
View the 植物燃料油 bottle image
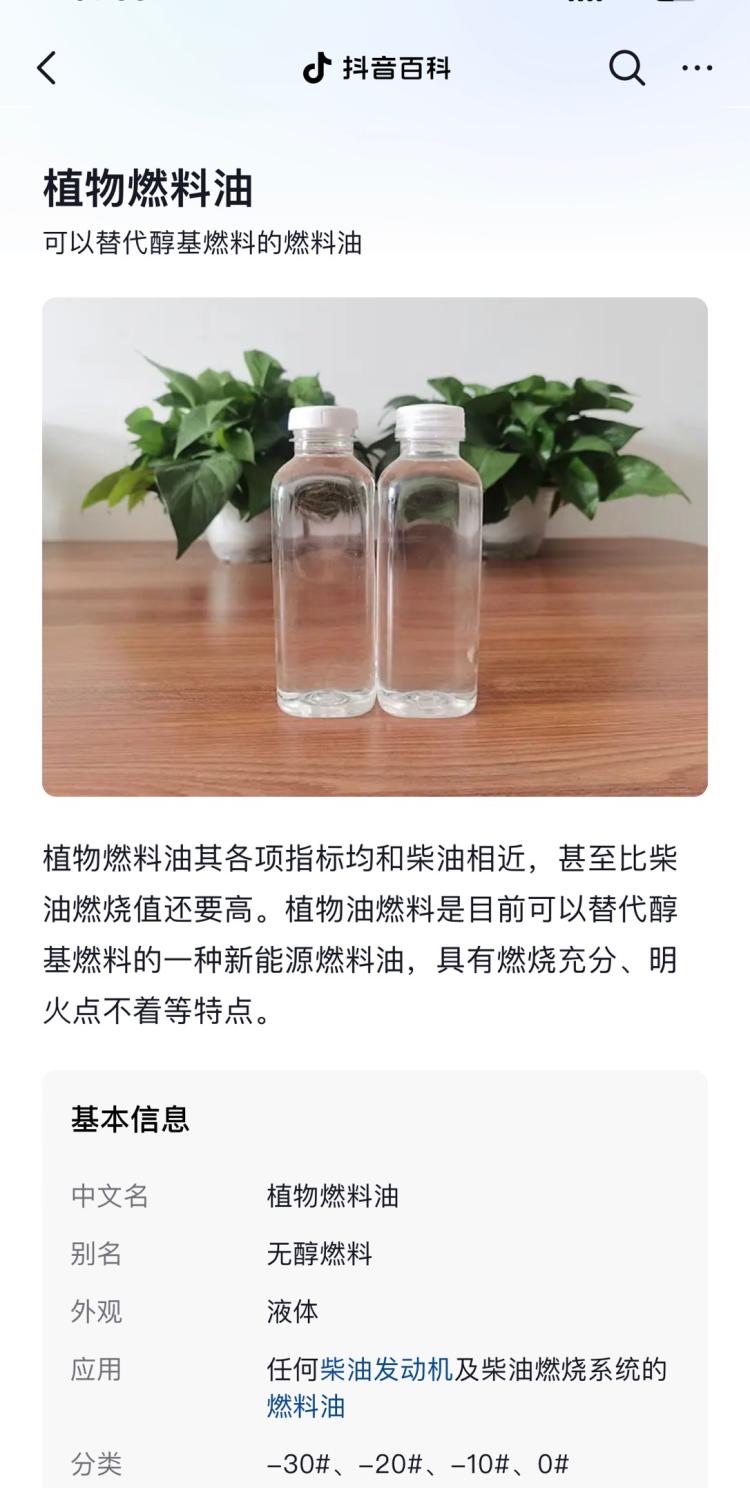coord(375,546)
